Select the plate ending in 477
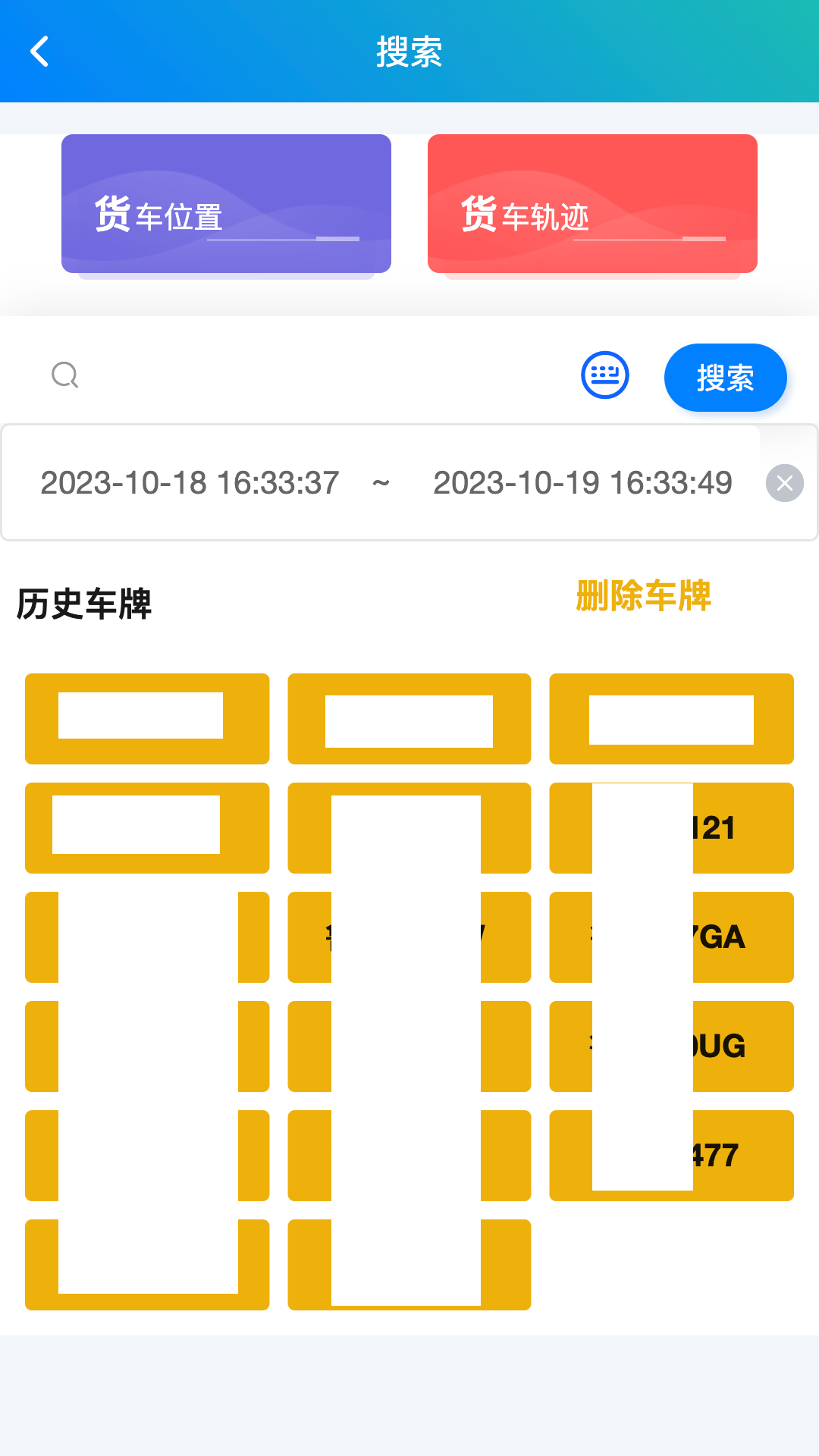Image resolution: width=819 pixels, height=1456 pixels. pyautogui.click(x=671, y=1156)
